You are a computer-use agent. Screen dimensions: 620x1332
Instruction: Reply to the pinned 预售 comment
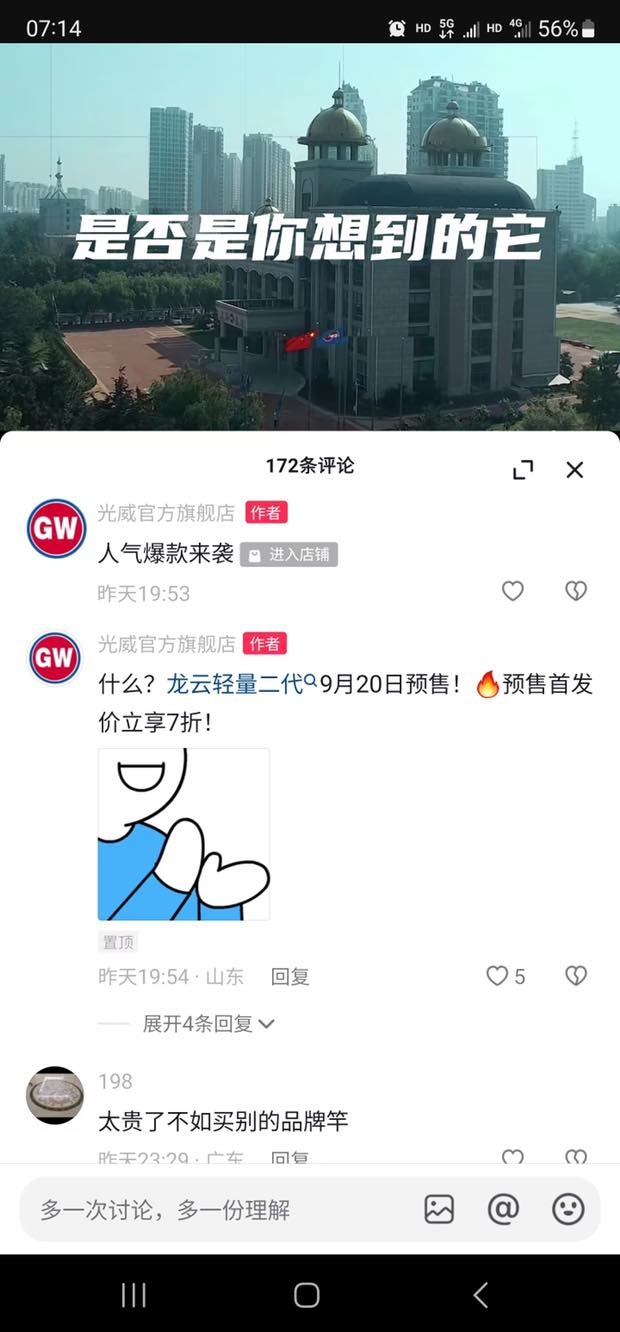click(x=290, y=977)
